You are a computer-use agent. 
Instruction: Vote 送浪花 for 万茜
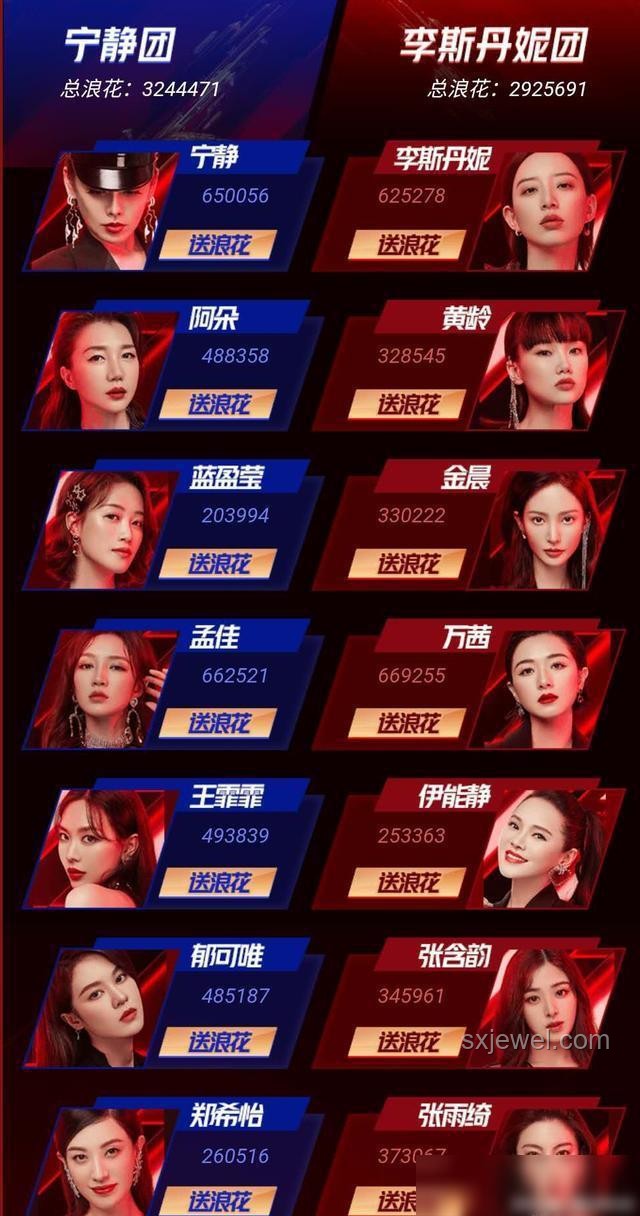pos(408,723)
